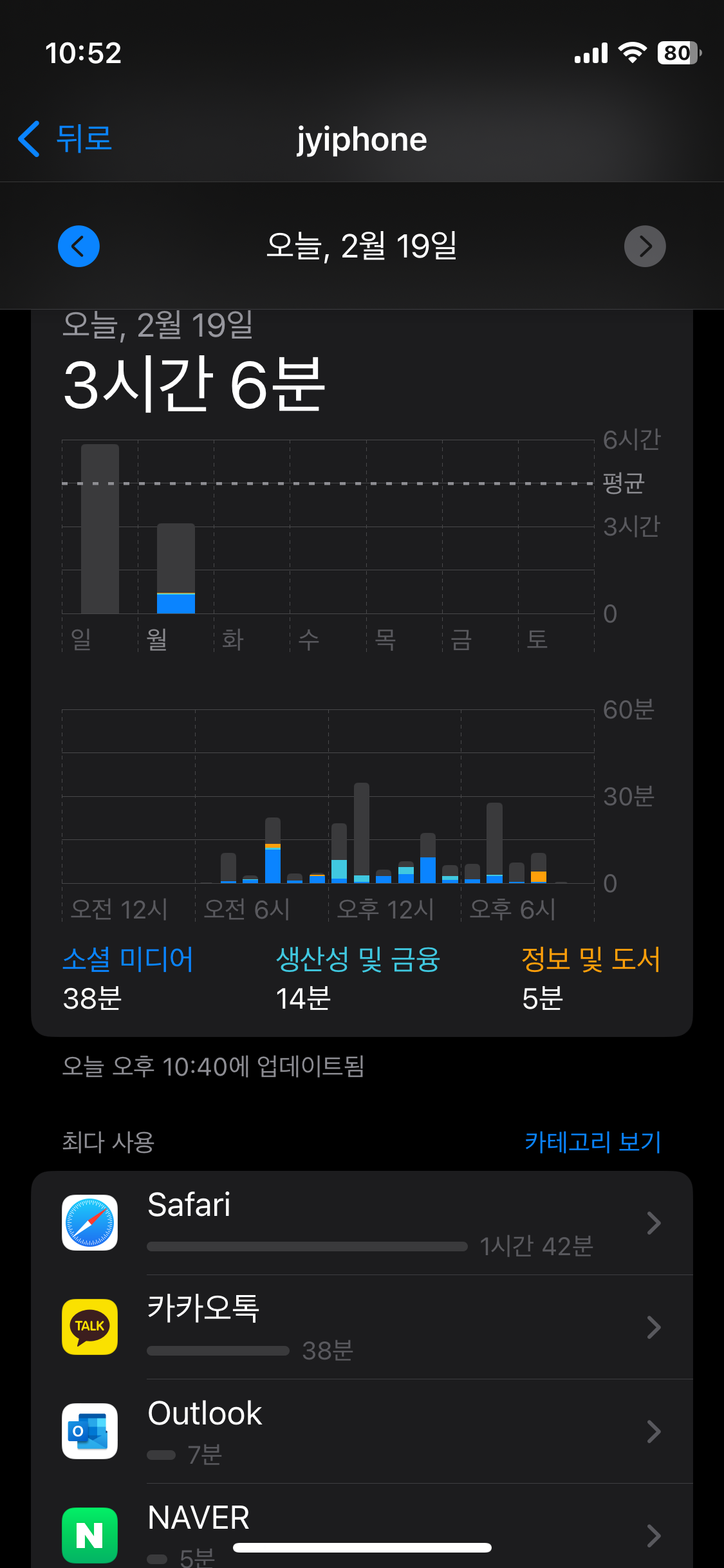
Task: Select the 월 bar in weekly chart
Action: (176, 568)
